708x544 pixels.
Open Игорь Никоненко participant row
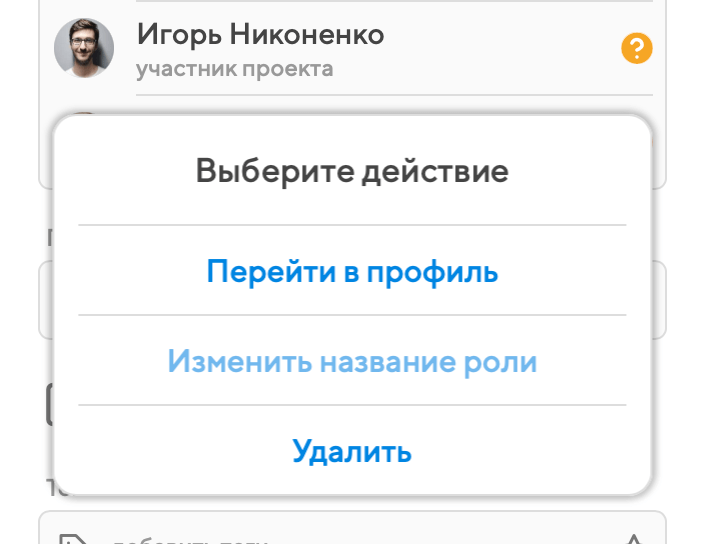coord(260,48)
